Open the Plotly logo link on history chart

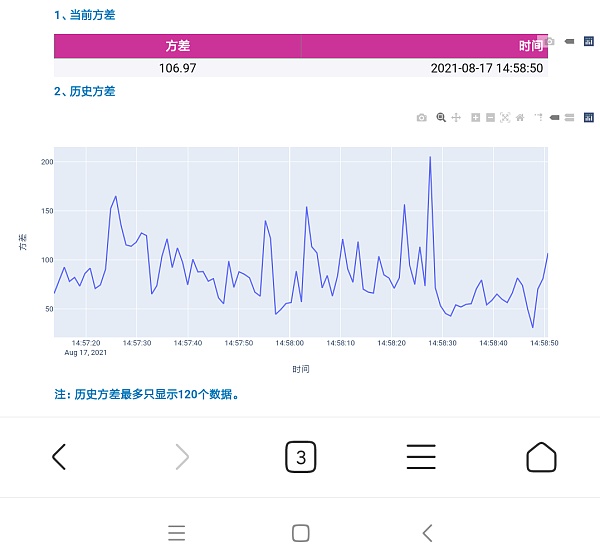(588, 118)
